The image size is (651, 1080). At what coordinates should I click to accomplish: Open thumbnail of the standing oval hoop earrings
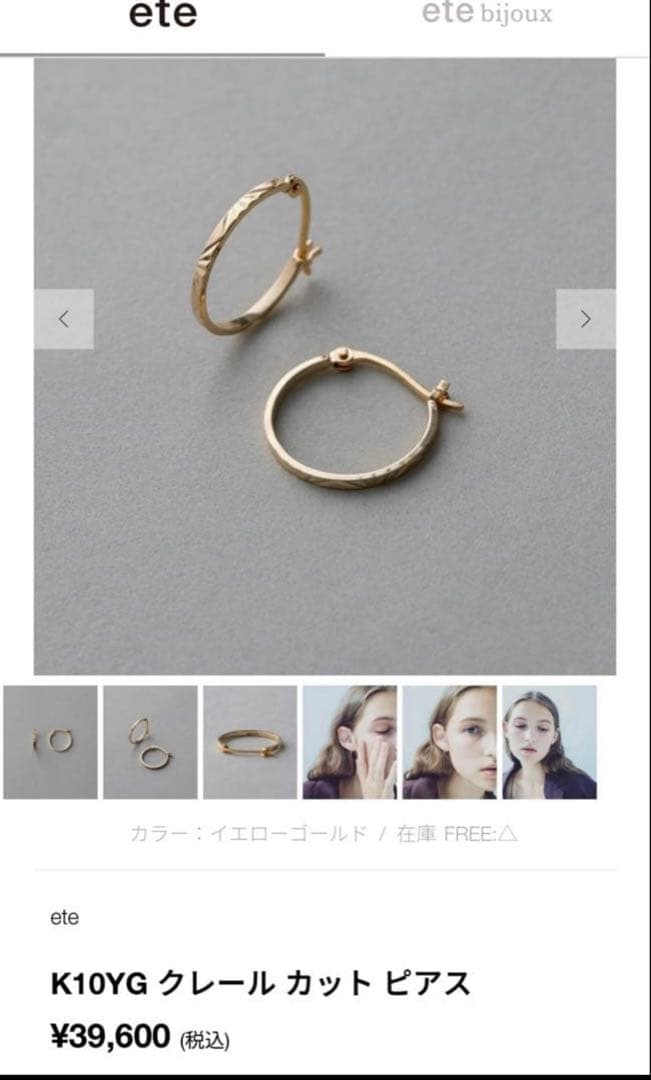click(x=150, y=742)
